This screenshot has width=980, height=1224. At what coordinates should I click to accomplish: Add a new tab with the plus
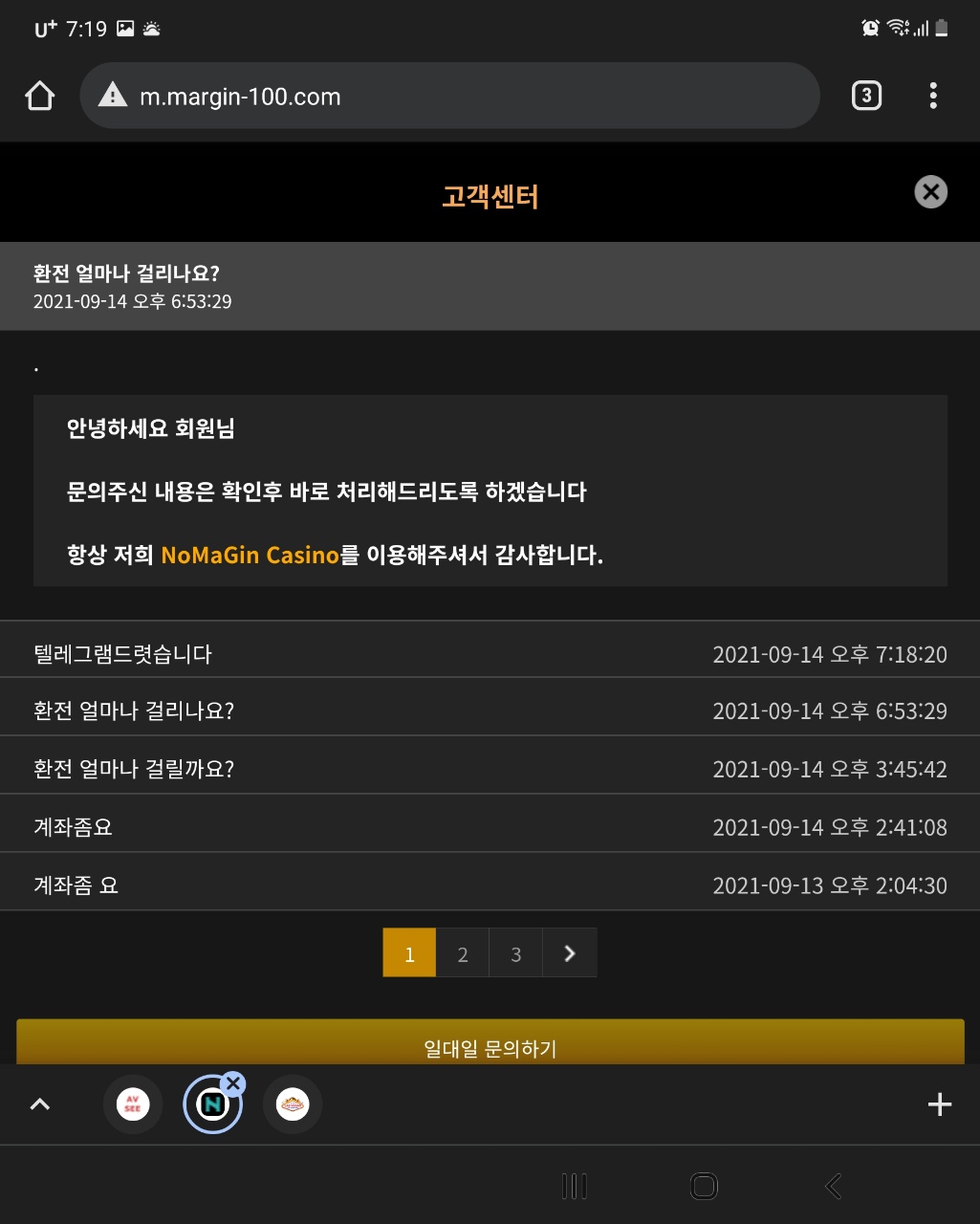tap(940, 1104)
